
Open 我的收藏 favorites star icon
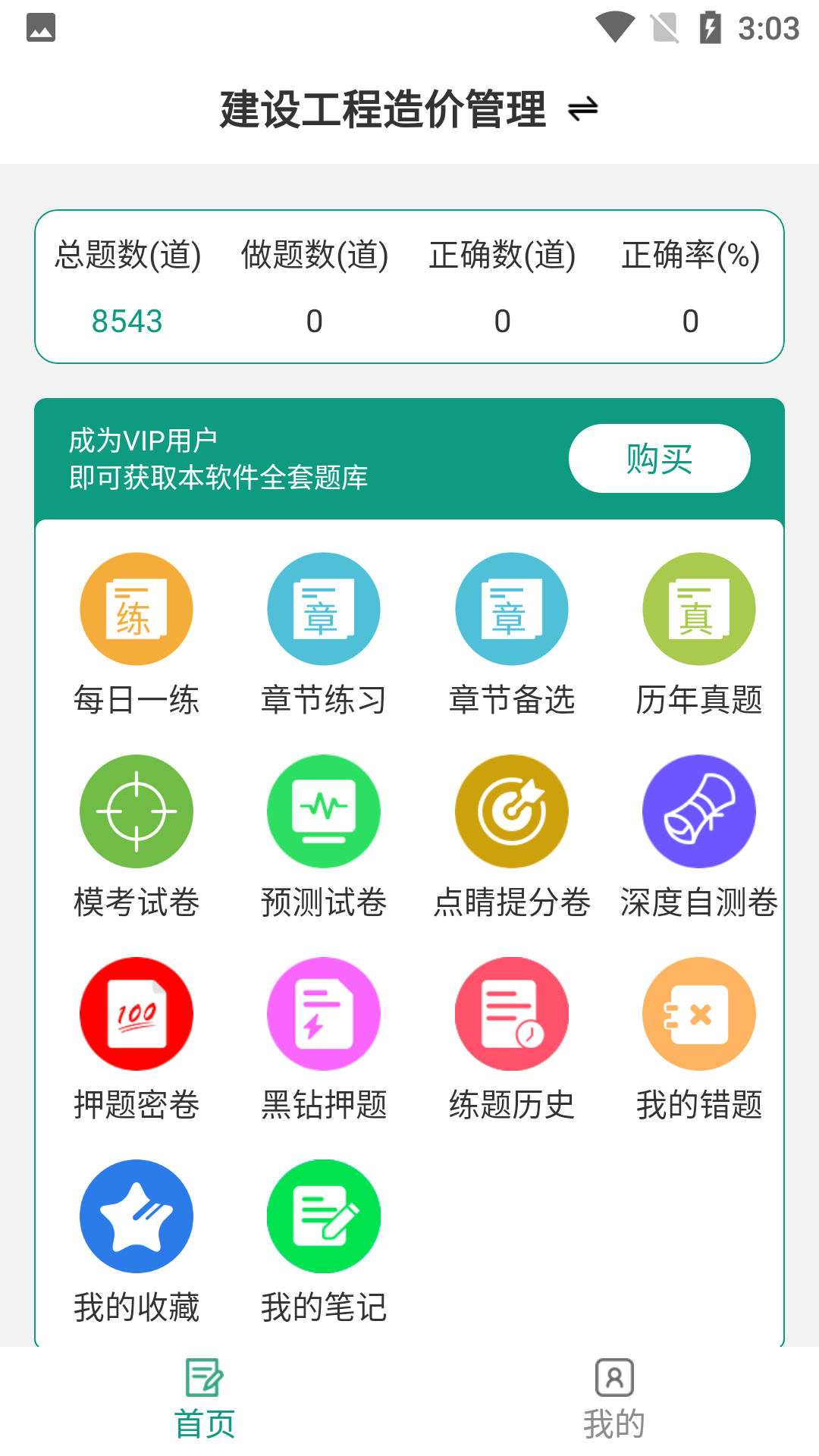click(x=136, y=1216)
